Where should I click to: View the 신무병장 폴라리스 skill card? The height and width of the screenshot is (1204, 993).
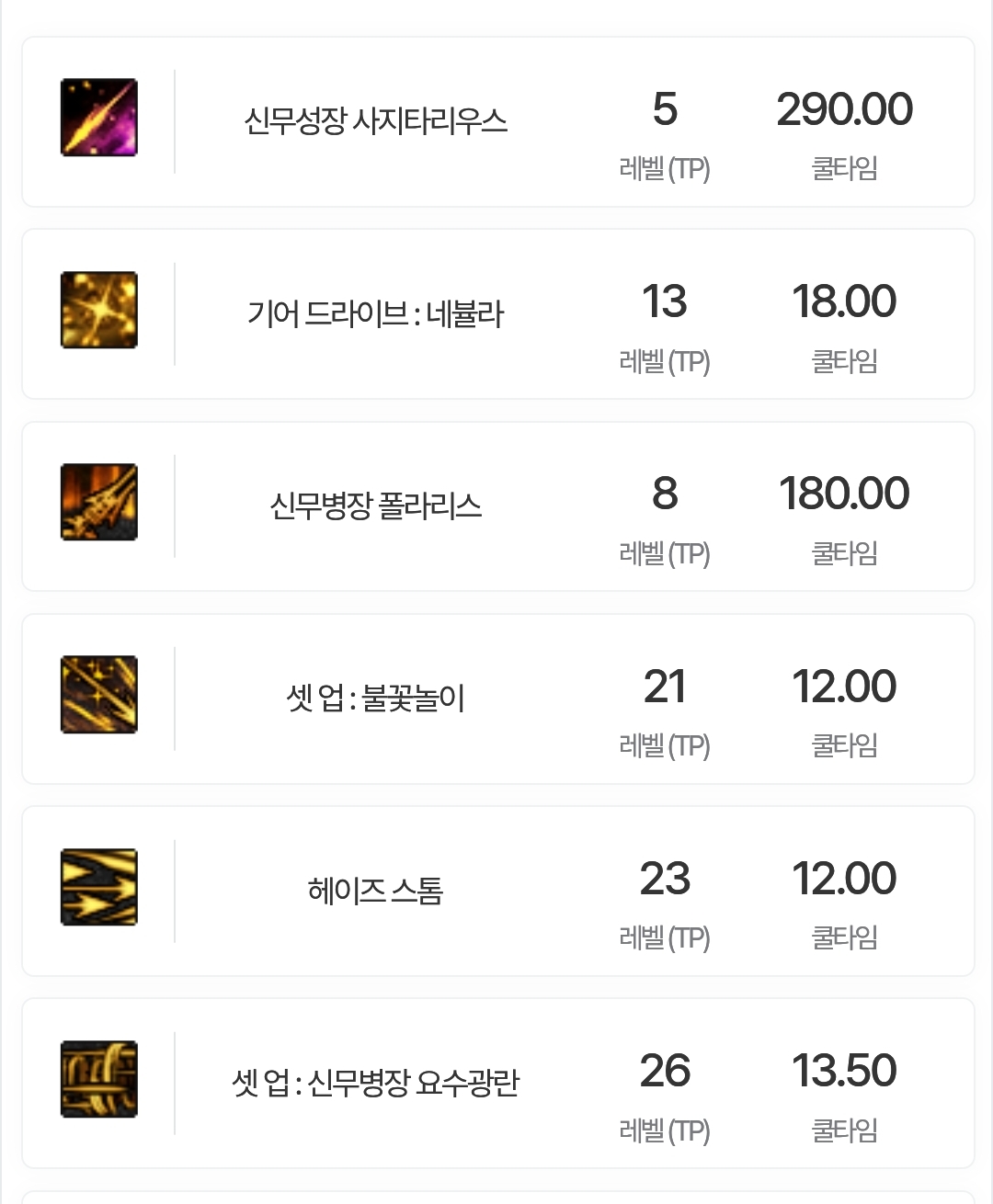click(x=375, y=506)
